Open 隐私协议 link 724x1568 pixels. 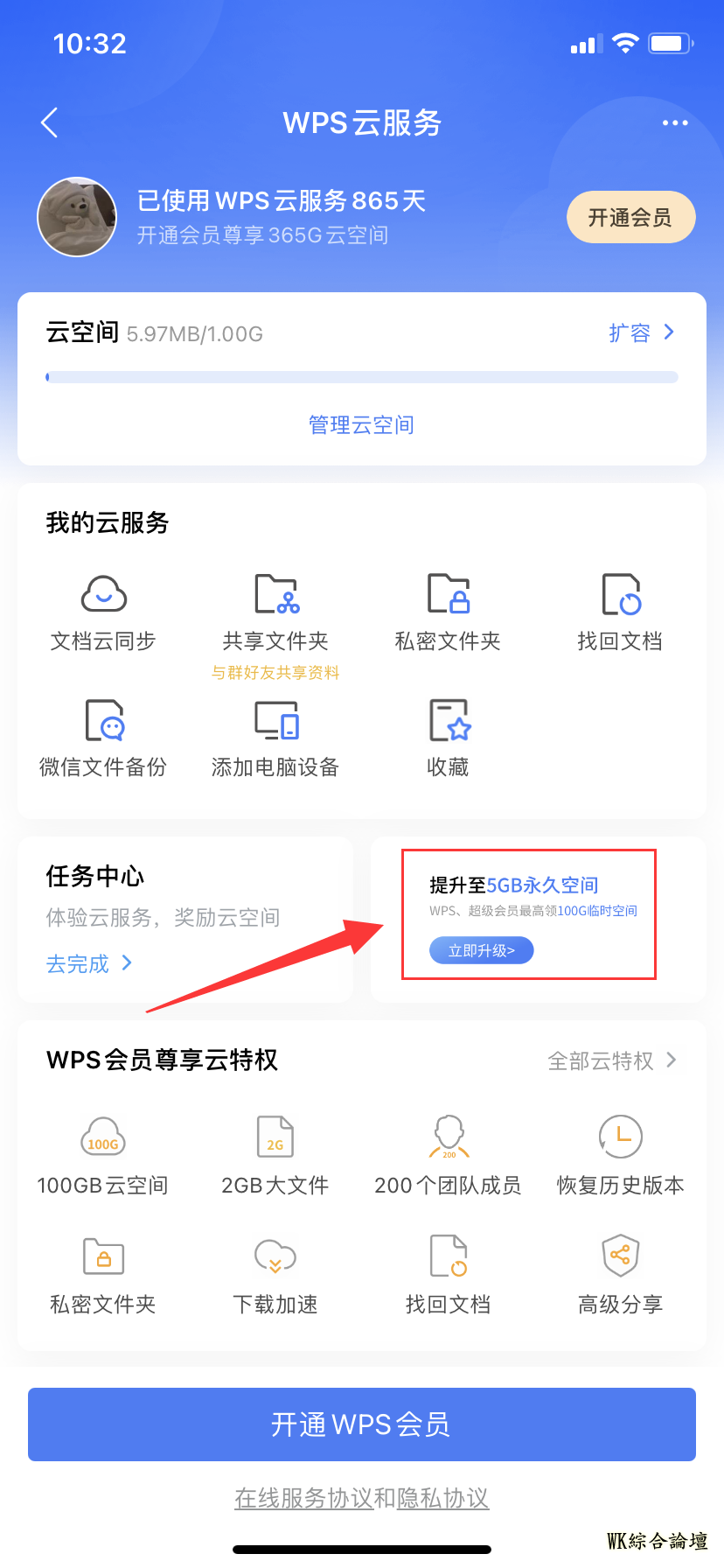pos(442,1498)
